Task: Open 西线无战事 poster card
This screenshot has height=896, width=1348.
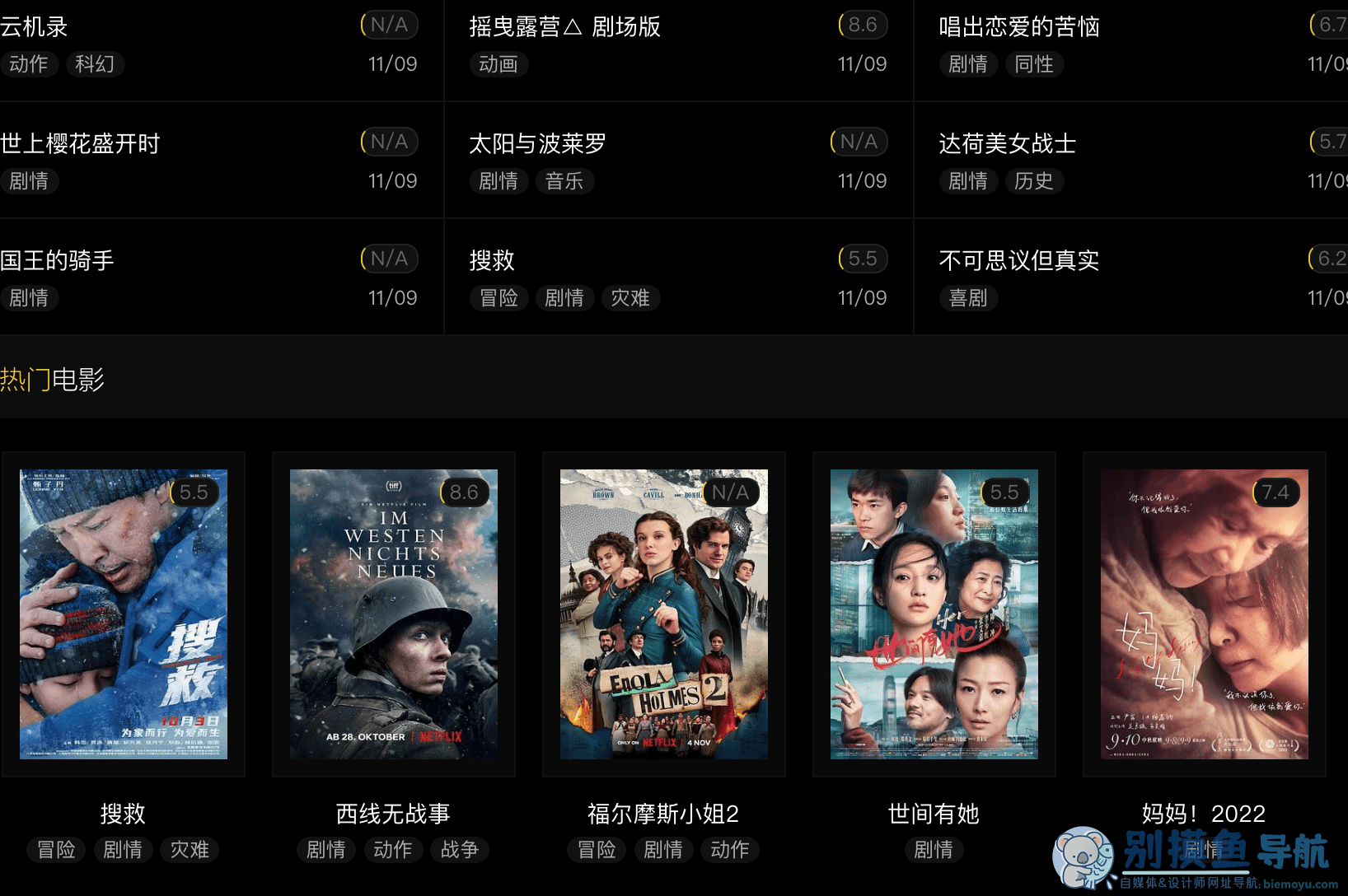Action: pos(394,614)
